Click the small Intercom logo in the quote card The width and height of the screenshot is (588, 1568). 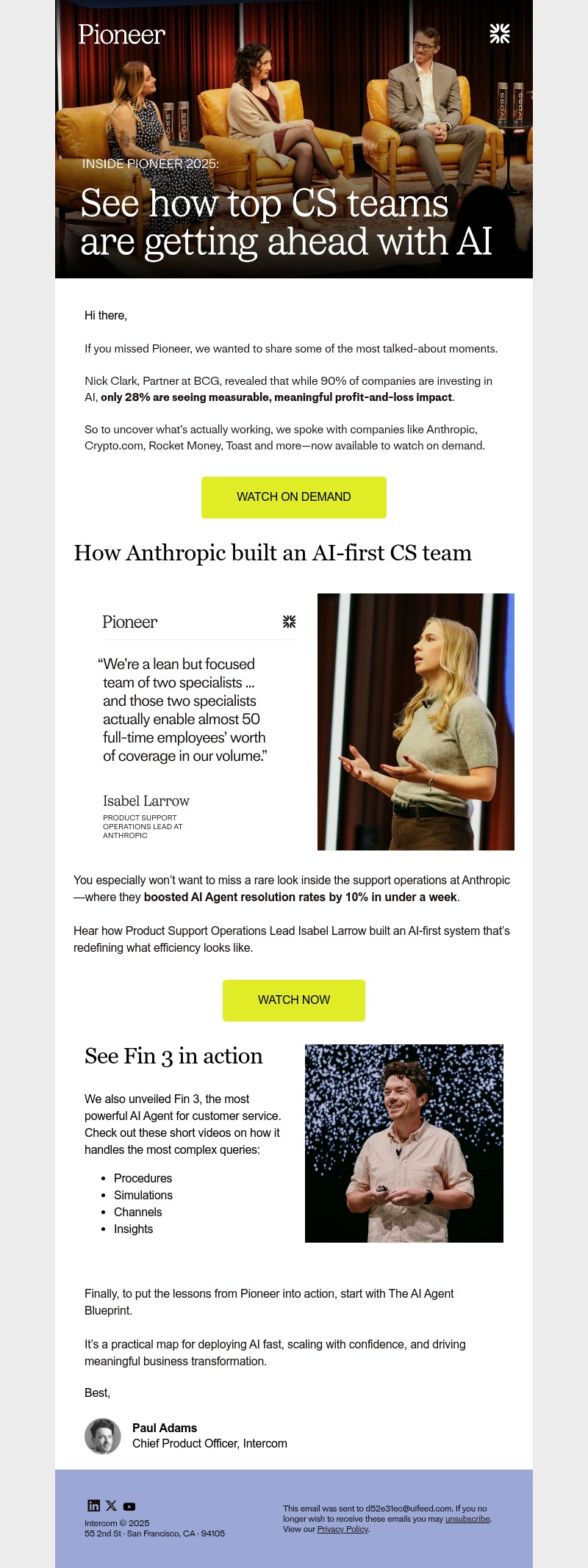coord(289,621)
